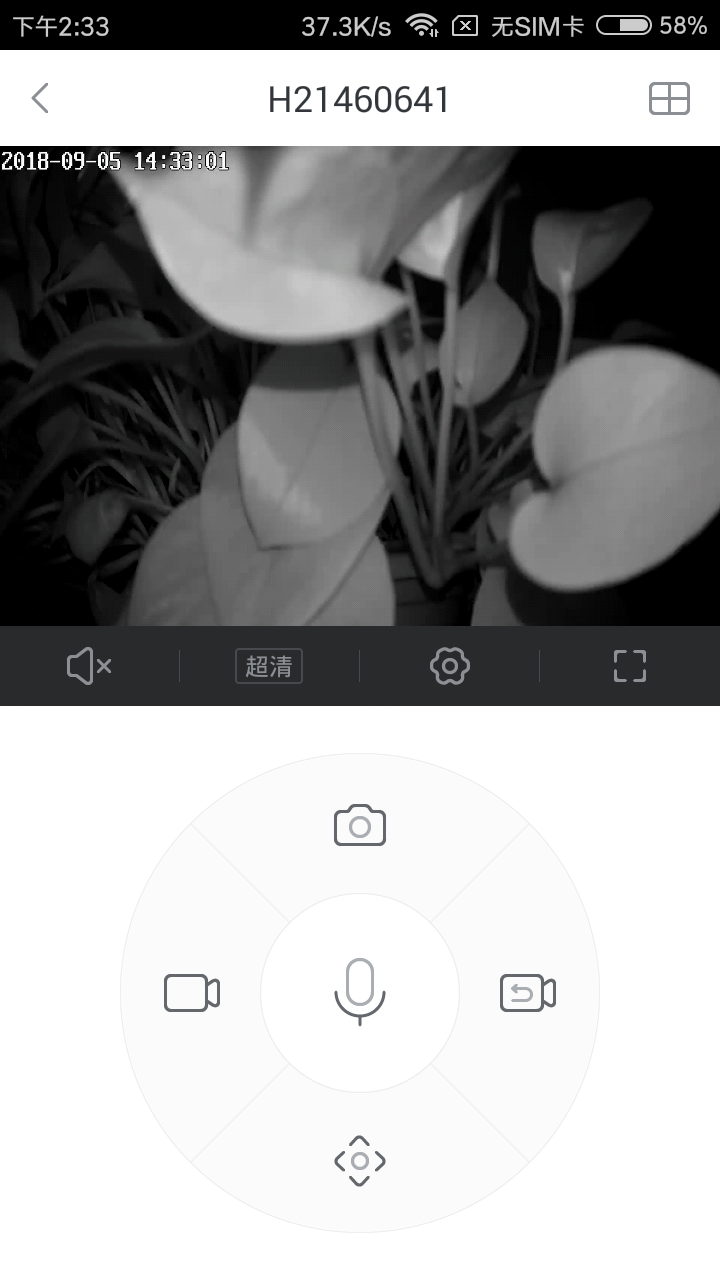
Task: Unmute the camera audio
Action: click(88, 665)
